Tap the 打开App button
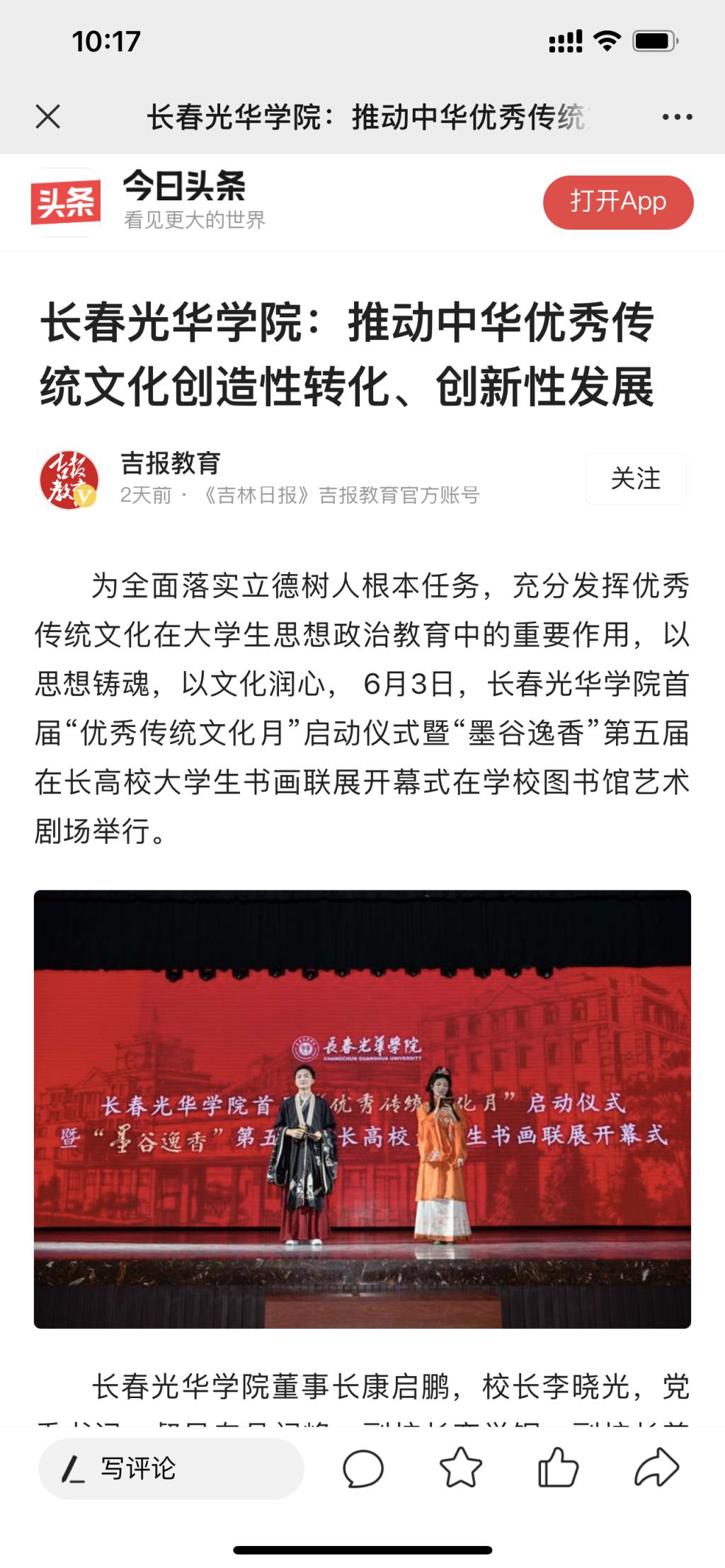Screen dimensions: 725x1568 (x=617, y=202)
